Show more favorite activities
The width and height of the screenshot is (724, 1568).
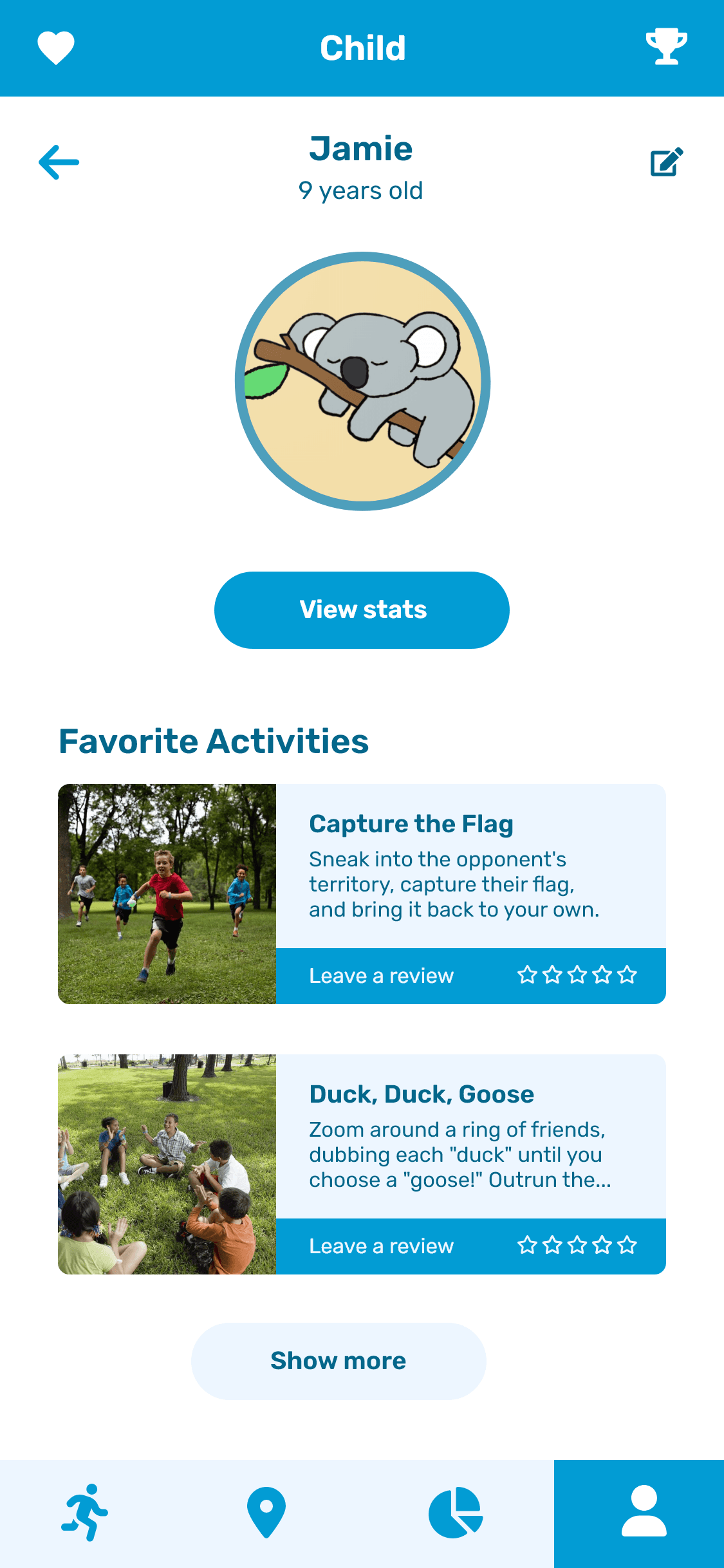[339, 1361]
